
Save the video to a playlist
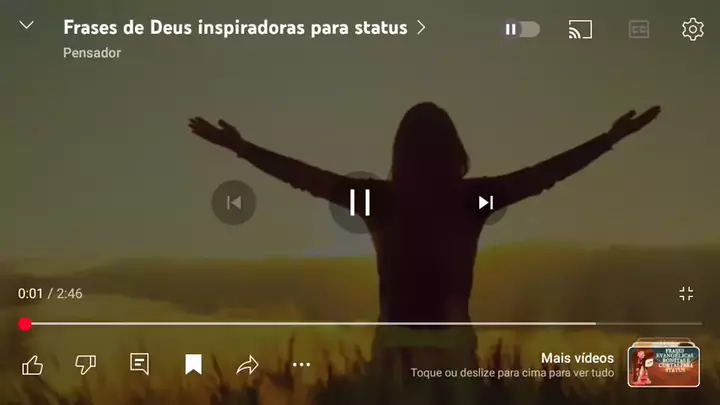[x=194, y=365]
